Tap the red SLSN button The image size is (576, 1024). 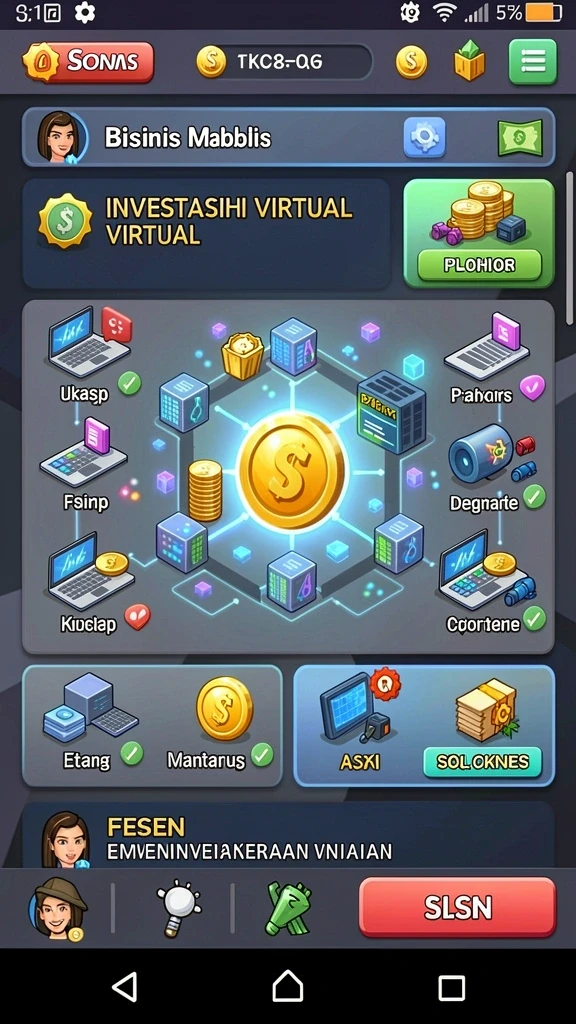[x=457, y=907]
